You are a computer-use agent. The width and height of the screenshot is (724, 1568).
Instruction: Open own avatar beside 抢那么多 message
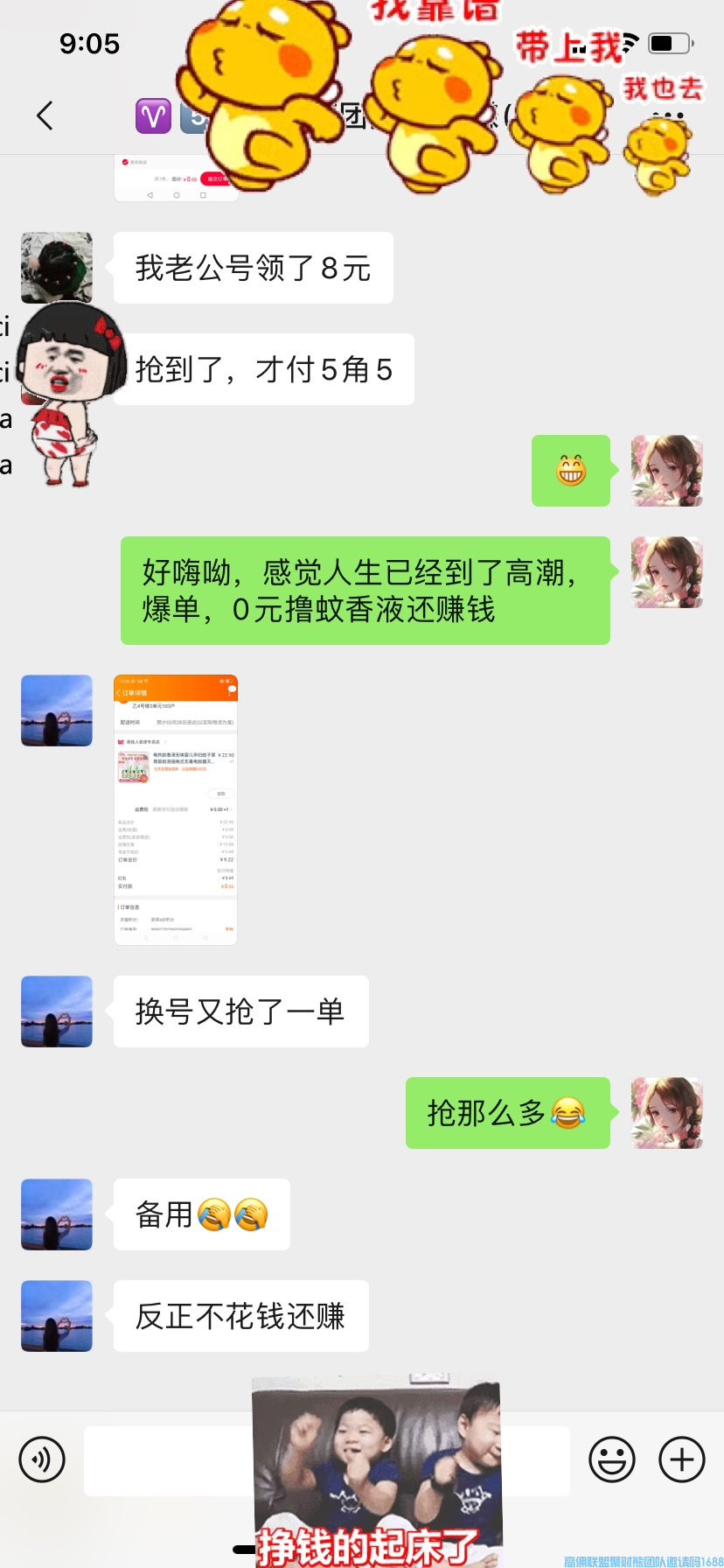coord(667,1113)
